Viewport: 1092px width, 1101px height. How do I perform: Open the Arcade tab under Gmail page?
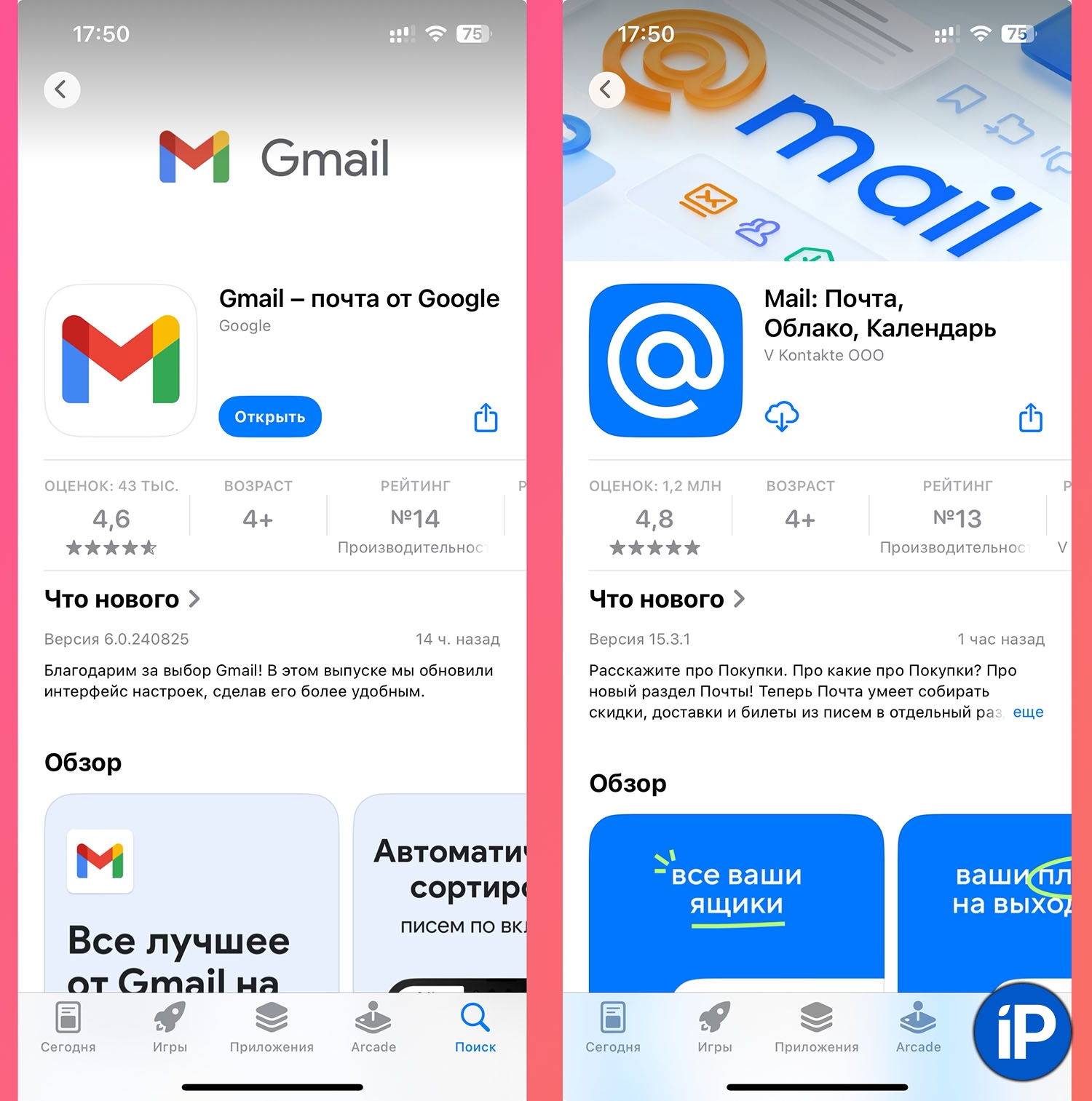coord(373,1027)
